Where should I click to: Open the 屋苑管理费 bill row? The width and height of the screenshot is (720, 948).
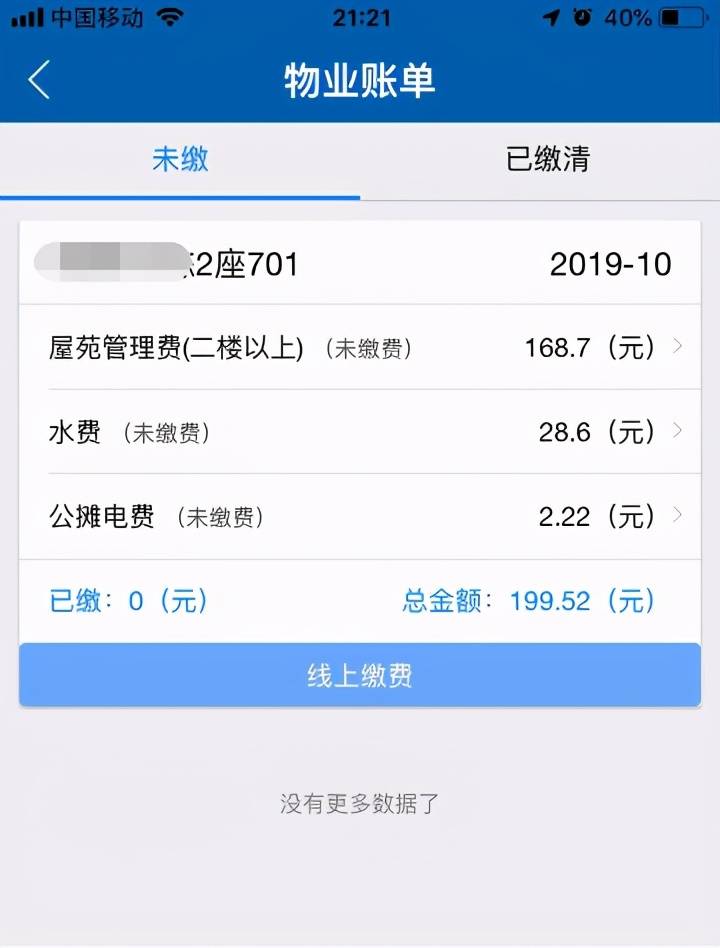pos(360,348)
